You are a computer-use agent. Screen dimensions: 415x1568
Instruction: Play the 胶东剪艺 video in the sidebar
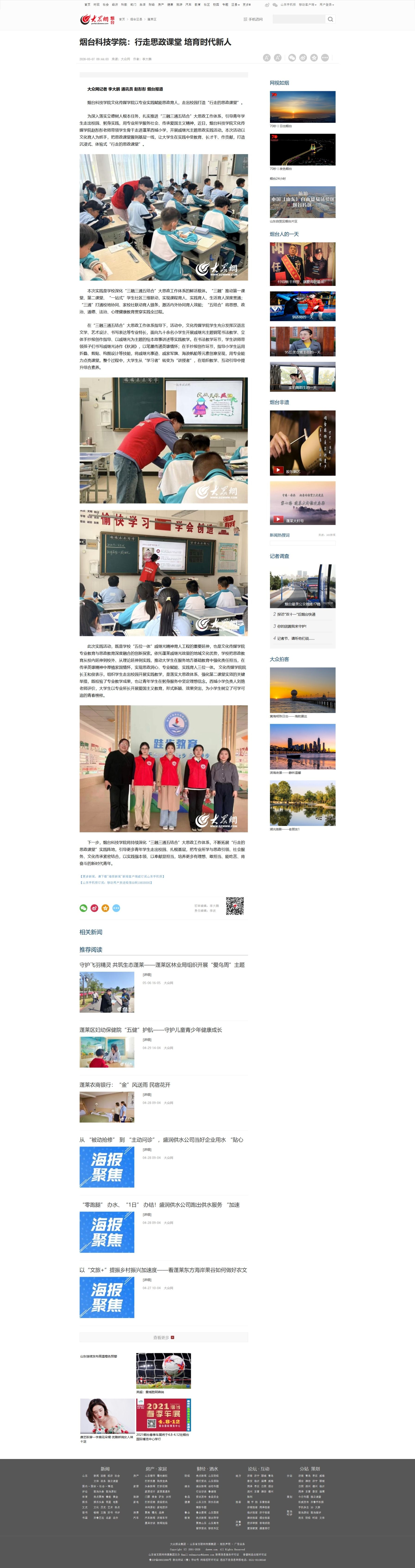pyautogui.click(x=302, y=443)
